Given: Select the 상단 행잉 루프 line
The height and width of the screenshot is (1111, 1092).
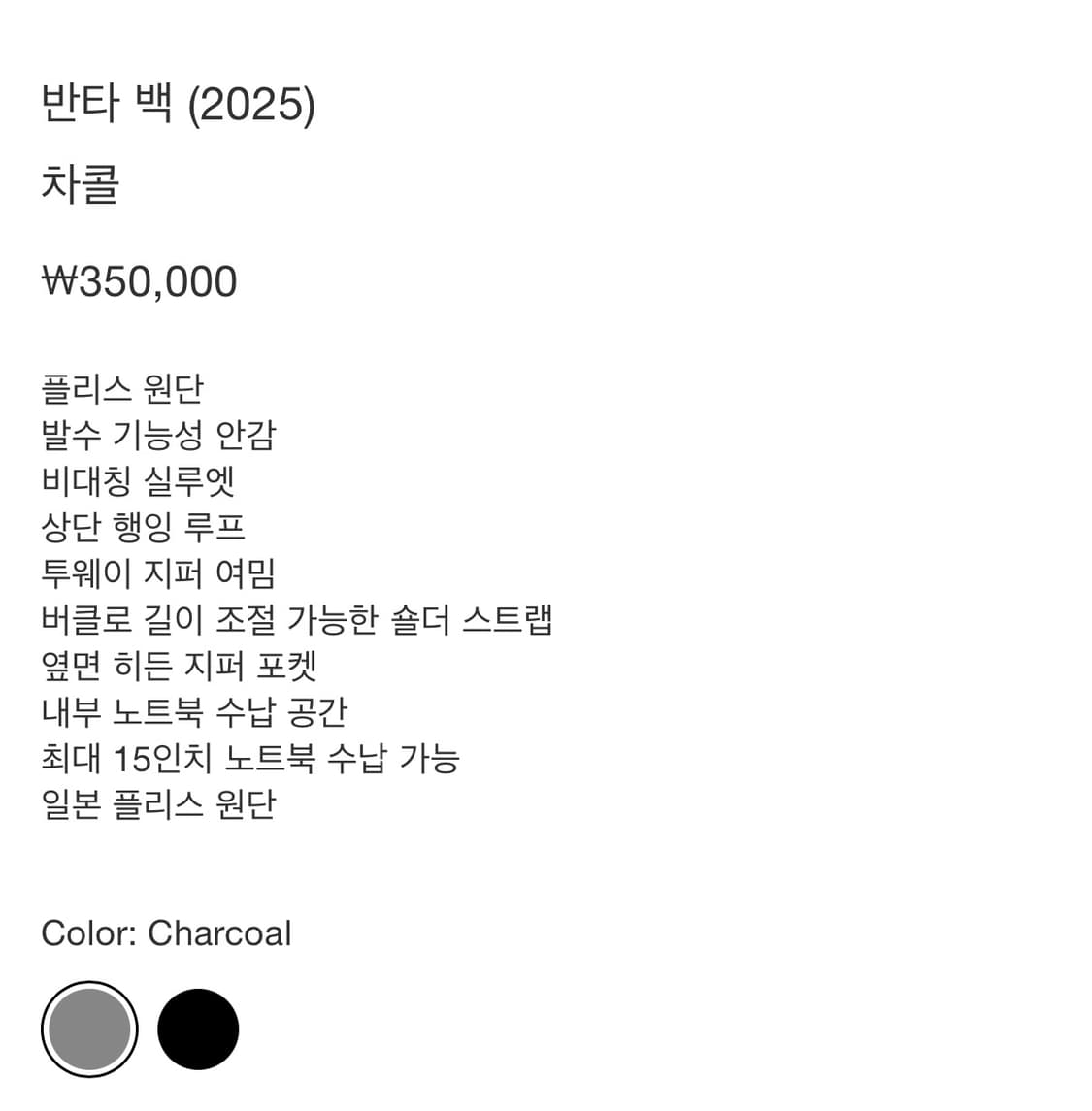Looking at the screenshot, I should click(x=143, y=527).
